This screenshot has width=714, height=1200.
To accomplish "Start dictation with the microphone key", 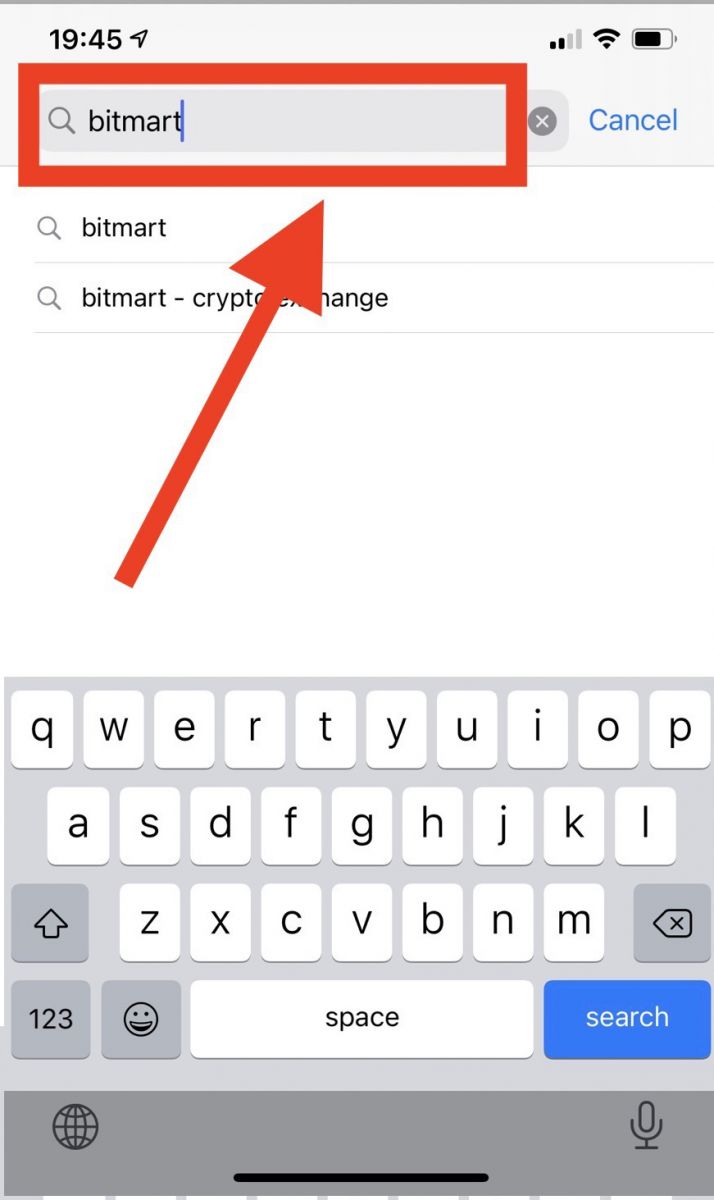I will (646, 1127).
